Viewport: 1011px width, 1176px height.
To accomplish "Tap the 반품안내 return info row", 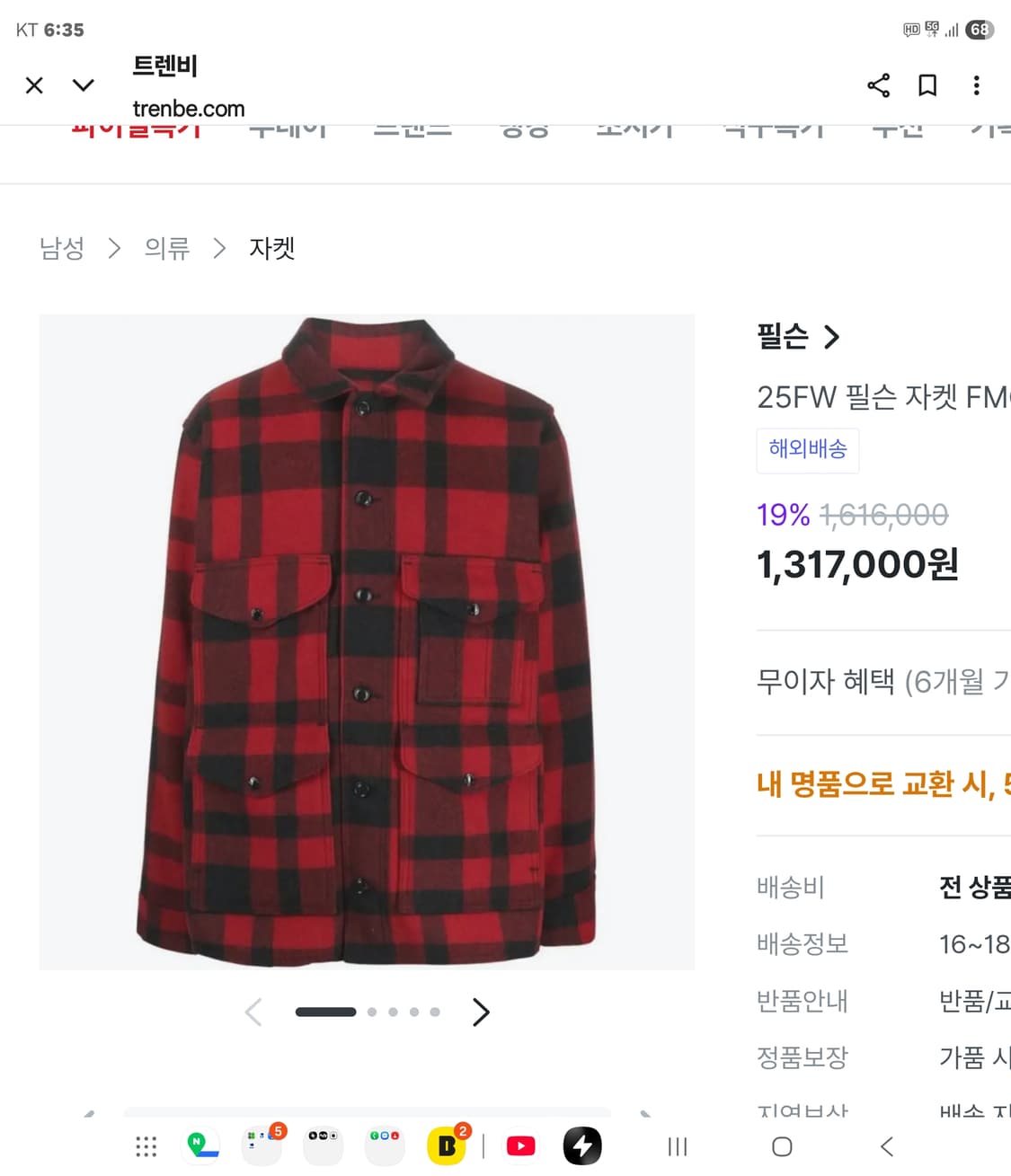I will pos(801,1001).
